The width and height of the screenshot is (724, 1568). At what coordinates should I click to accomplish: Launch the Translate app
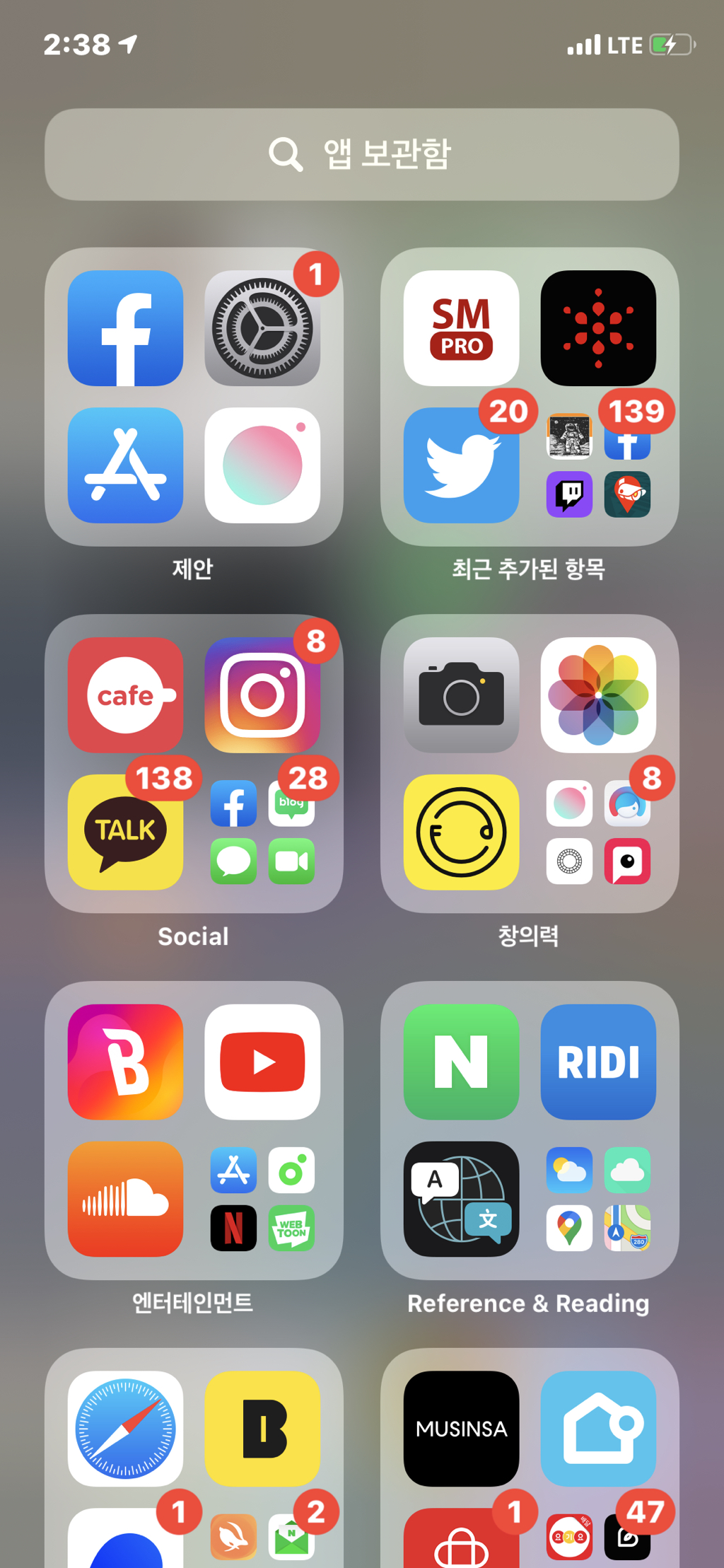click(461, 1199)
